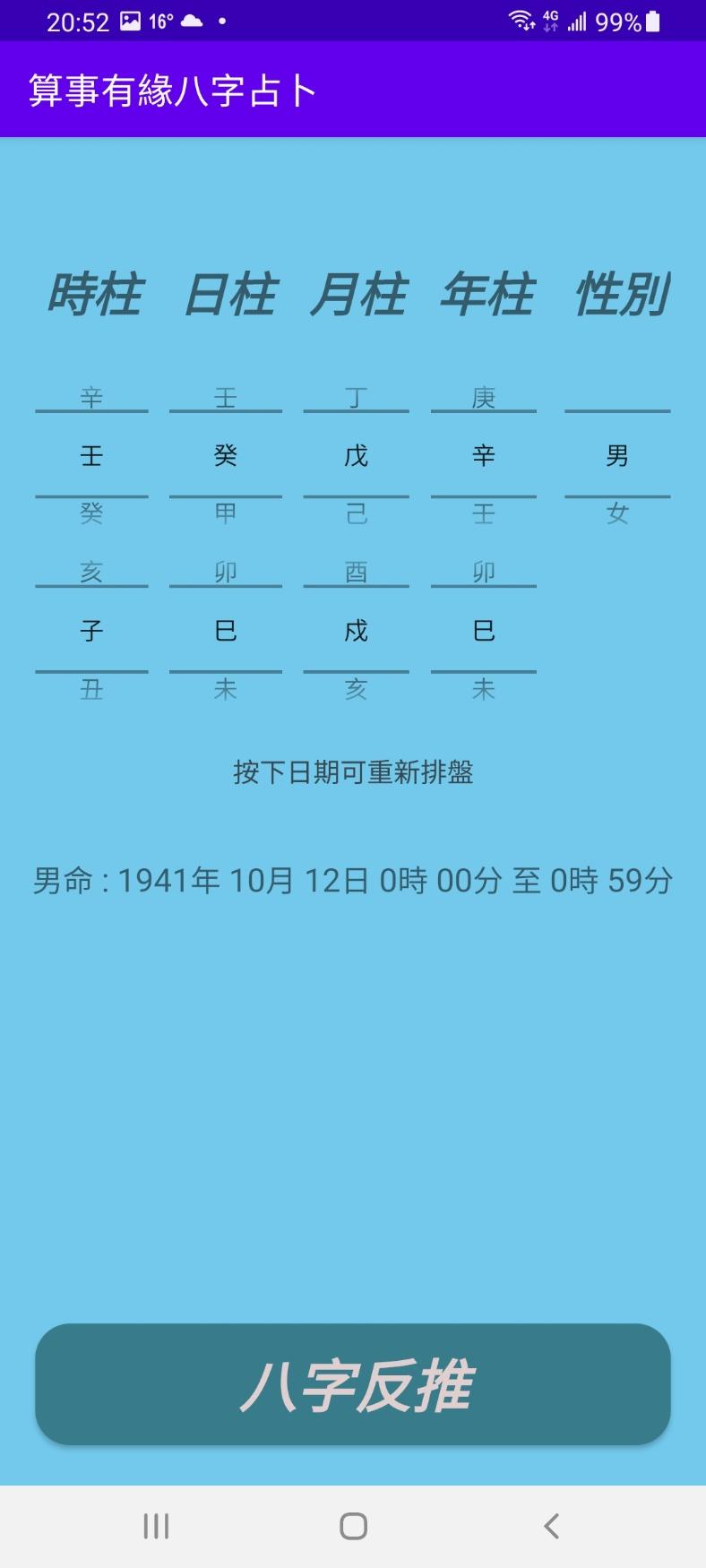The height and width of the screenshot is (1568, 706).
Task: Select 未 in the 年柱 branch picker
Action: [484, 689]
